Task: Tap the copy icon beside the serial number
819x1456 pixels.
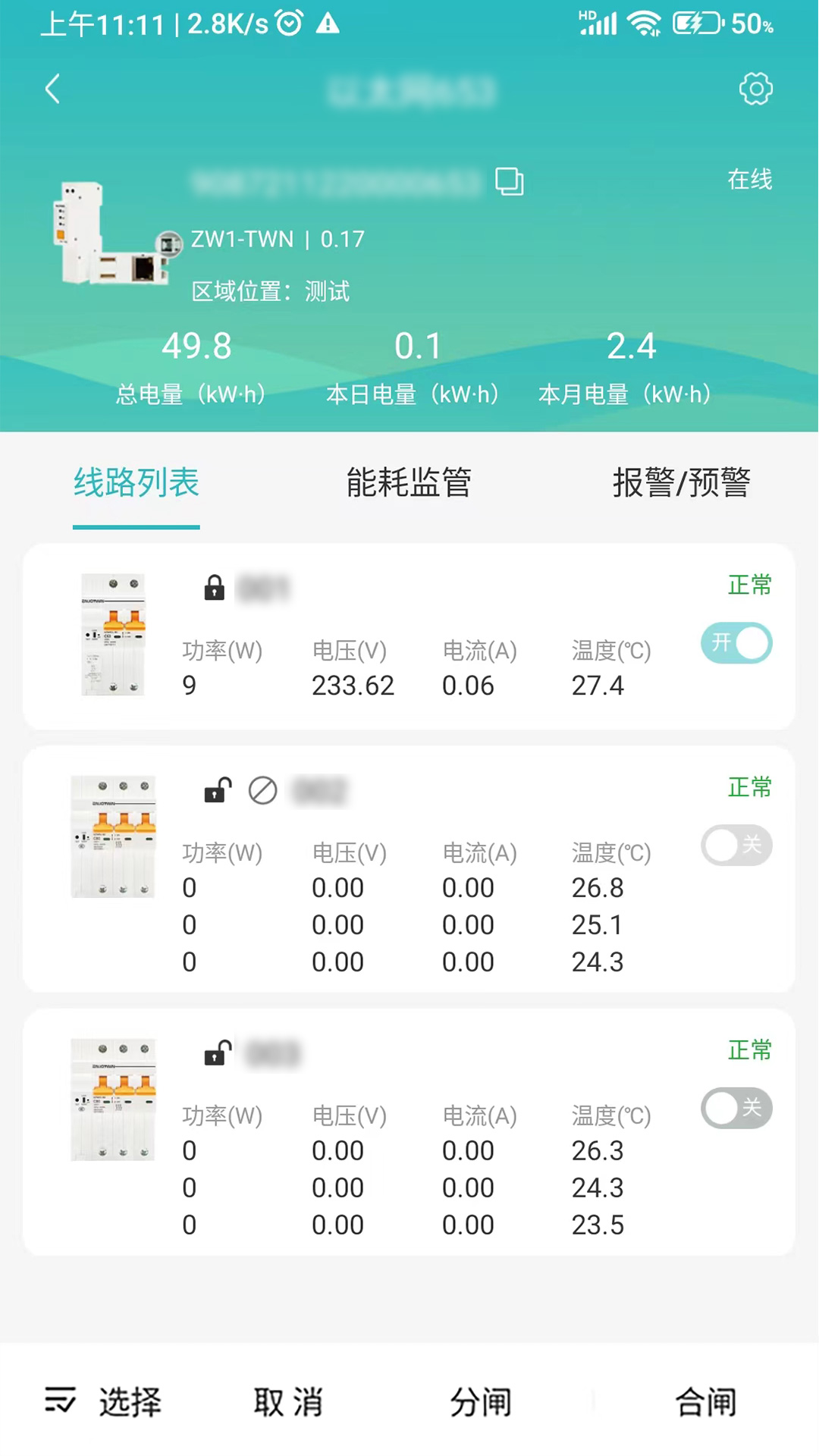Action: [510, 182]
